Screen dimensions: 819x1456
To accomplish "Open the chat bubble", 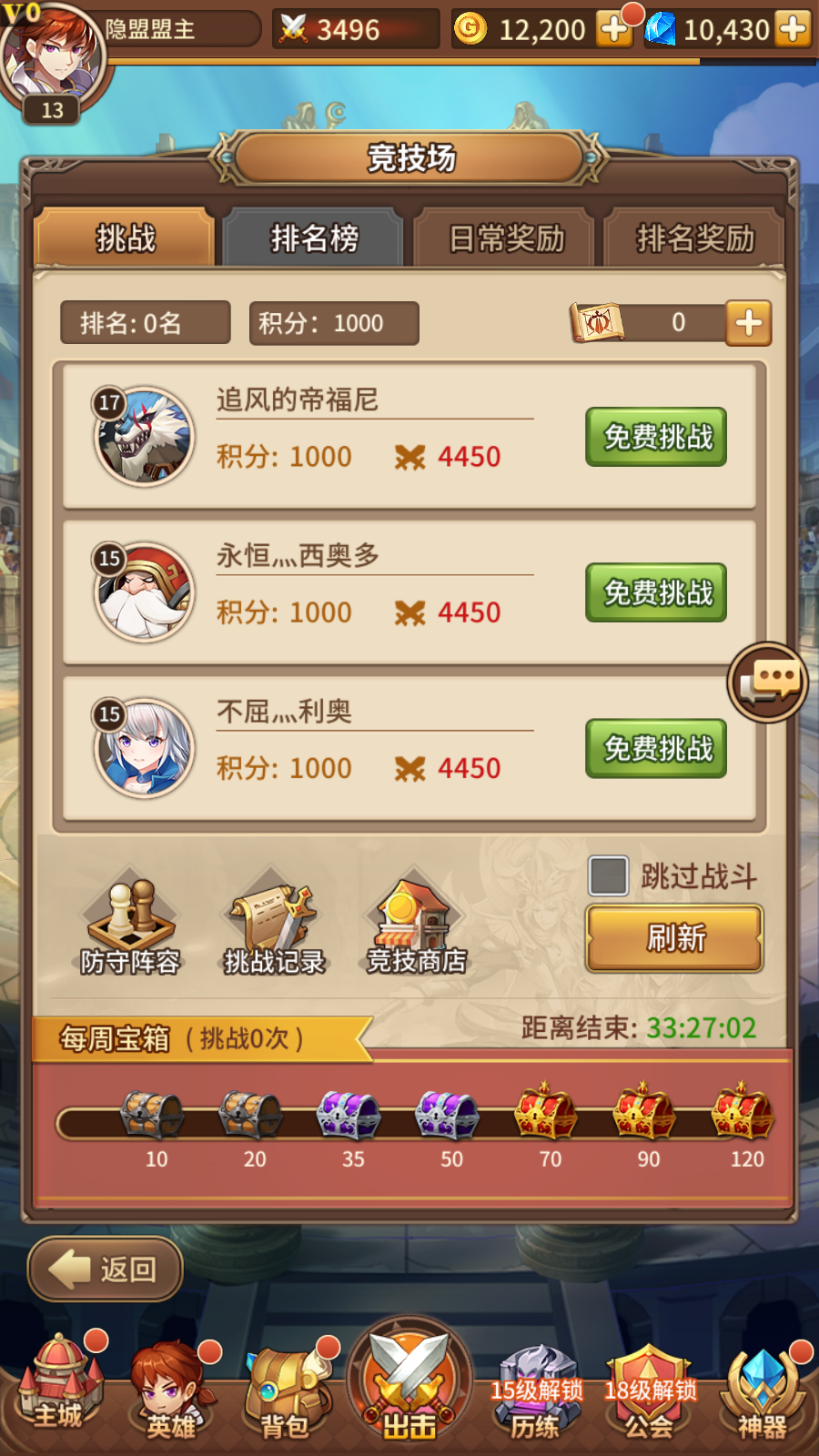I will (x=768, y=682).
